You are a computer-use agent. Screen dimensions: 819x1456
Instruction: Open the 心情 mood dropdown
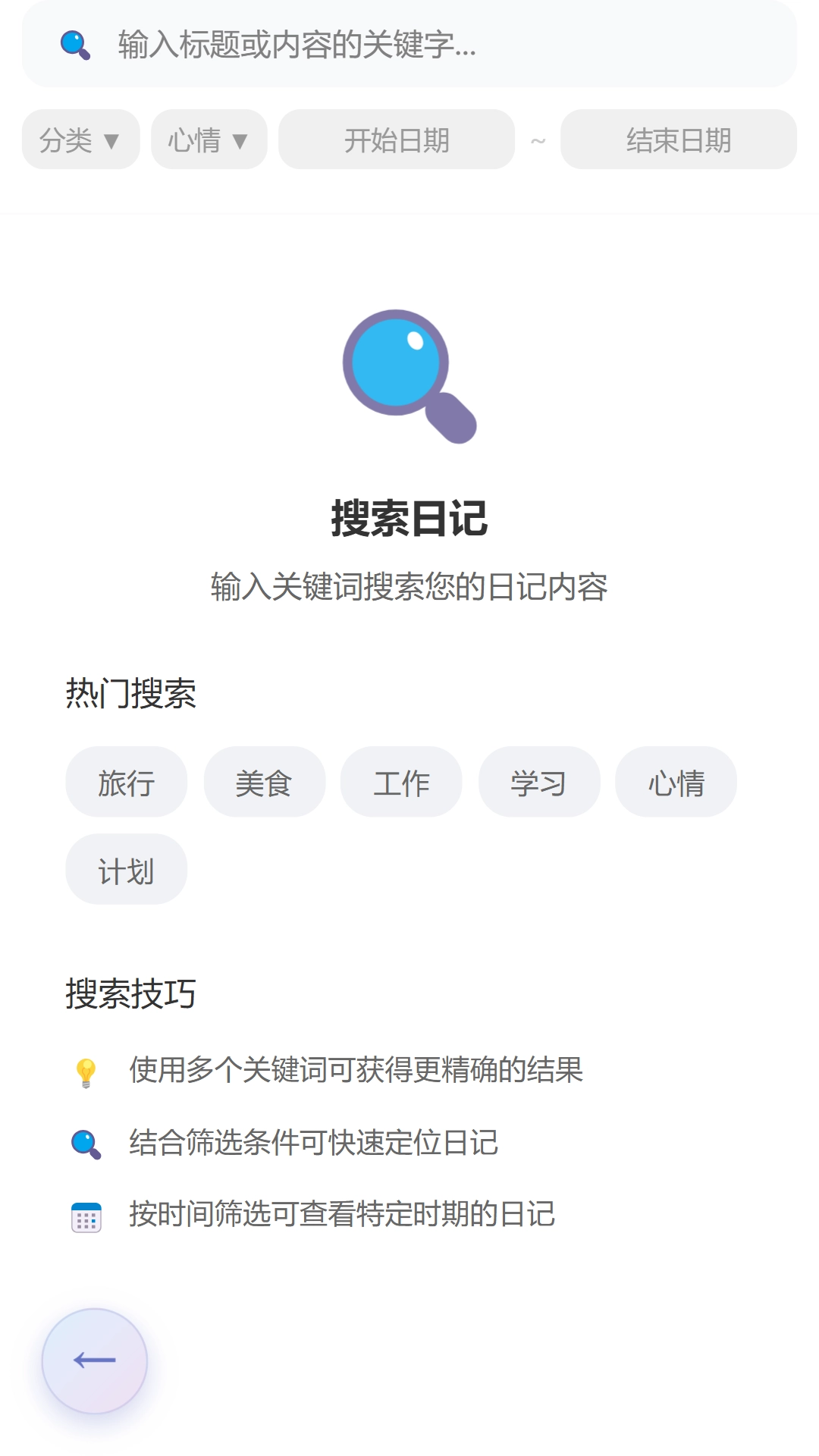pos(209,139)
